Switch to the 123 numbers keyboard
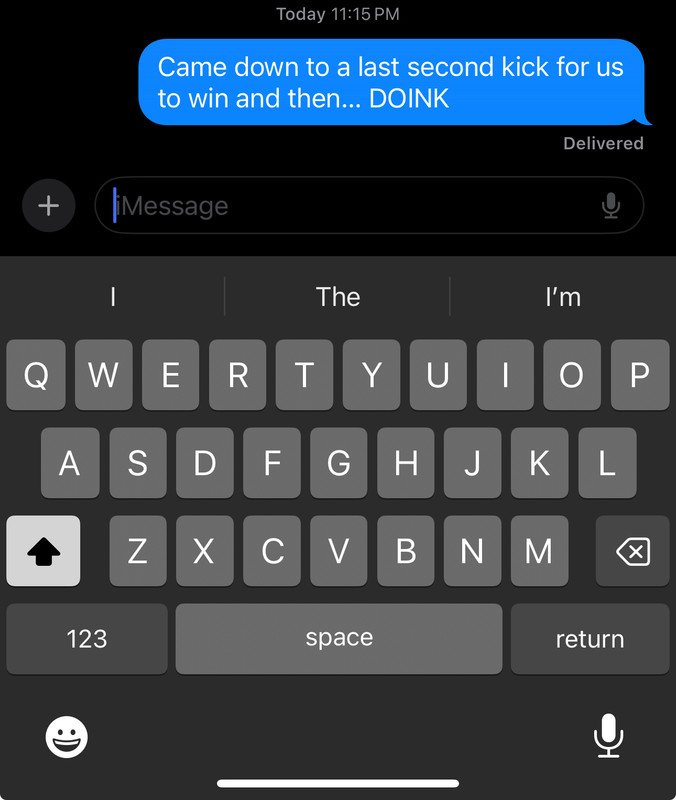The height and width of the screenshot is (800, 676). click(87, 639)
